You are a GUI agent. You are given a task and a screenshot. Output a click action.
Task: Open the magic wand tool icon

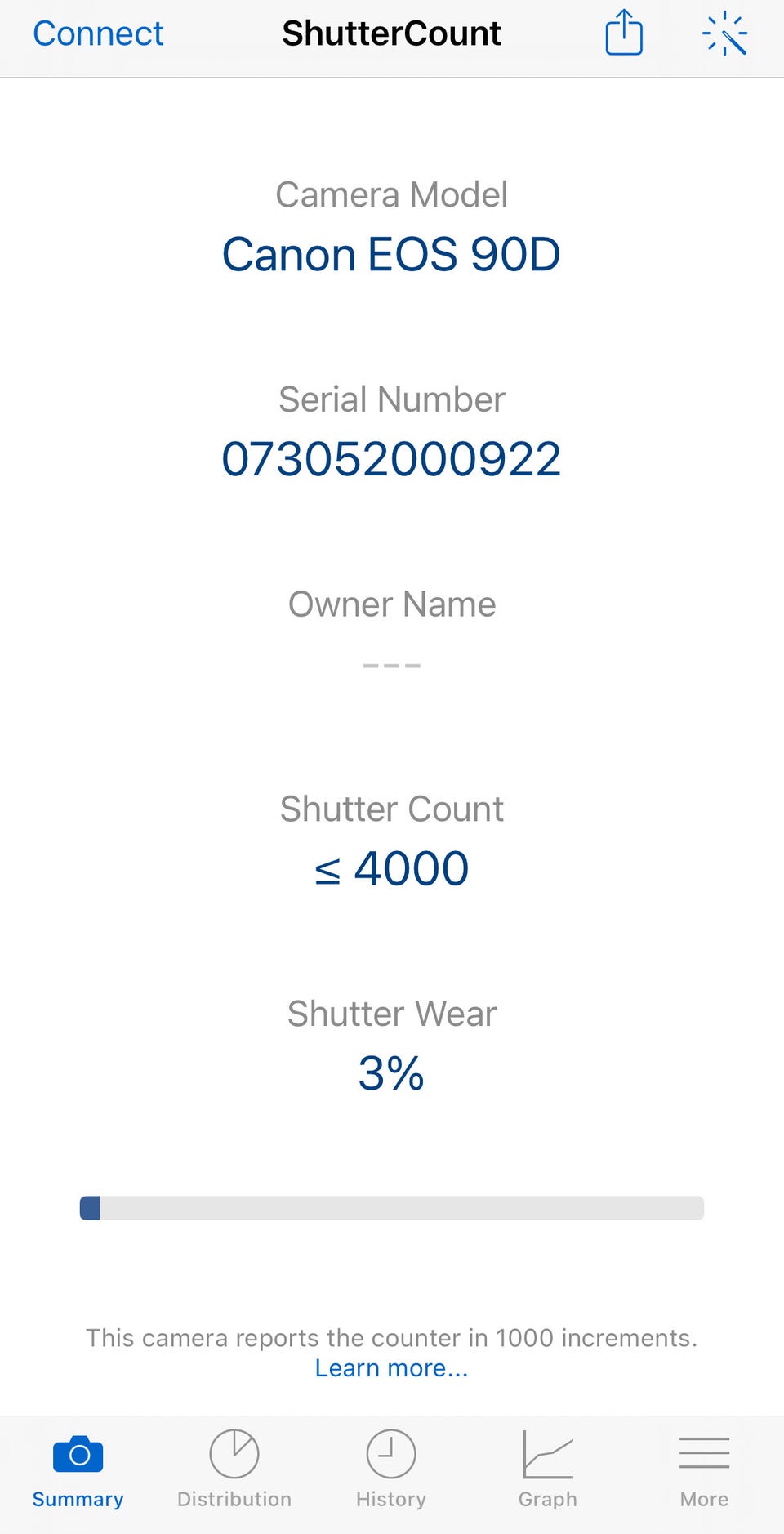coord(724,34)
